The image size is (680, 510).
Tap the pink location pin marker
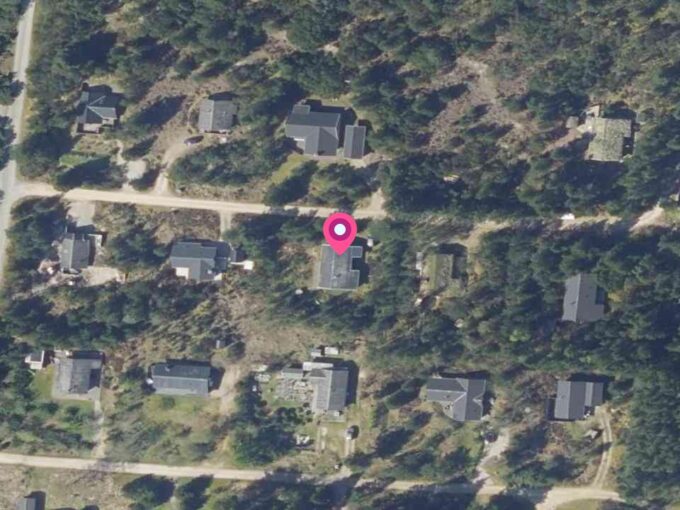(x=341, y=232)
